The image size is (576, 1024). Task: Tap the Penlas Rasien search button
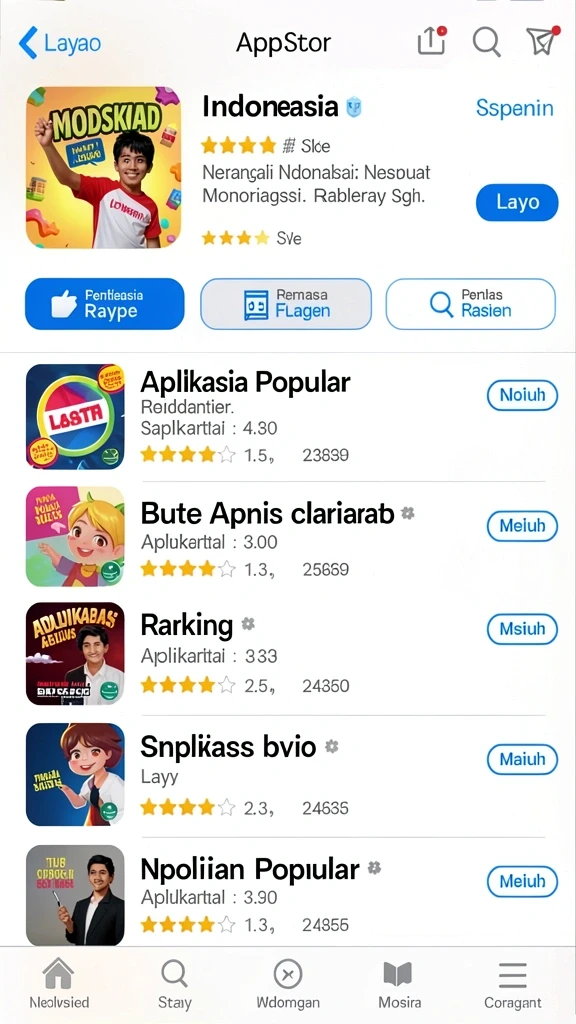(471, 304)
